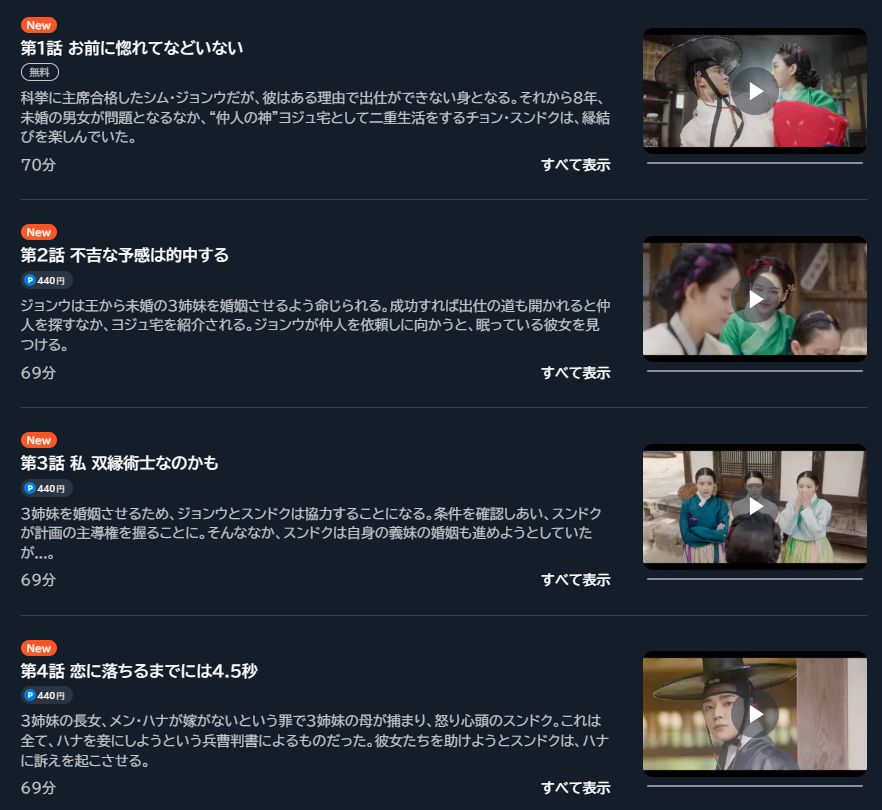Expand すべて表示 for 第2話 description
882x810 pixels.
click(575, 373)
